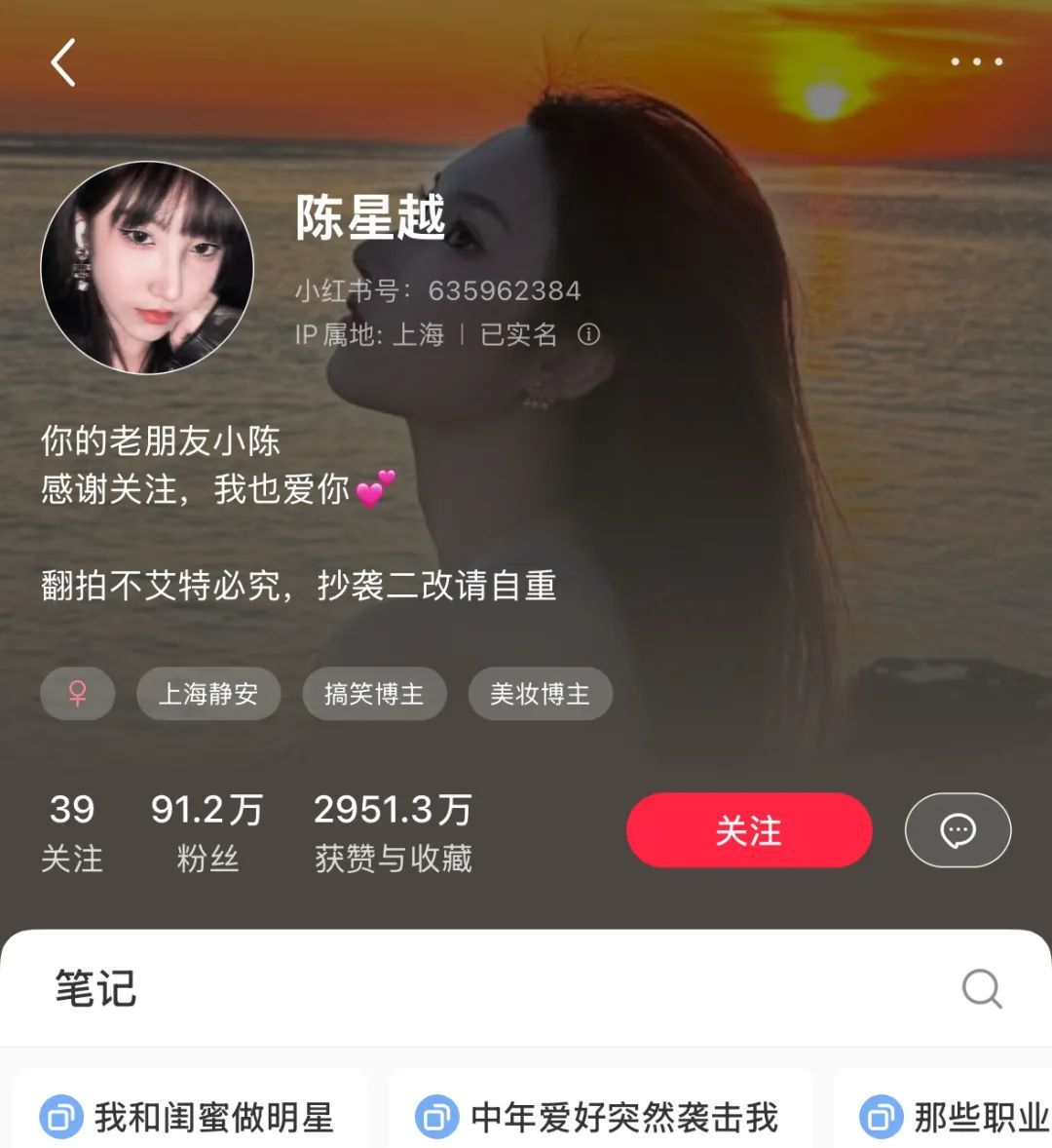This screenshot has width=1052, height=1148.
Task: Switch to the 笔记 tab
Action: [95, 988]
